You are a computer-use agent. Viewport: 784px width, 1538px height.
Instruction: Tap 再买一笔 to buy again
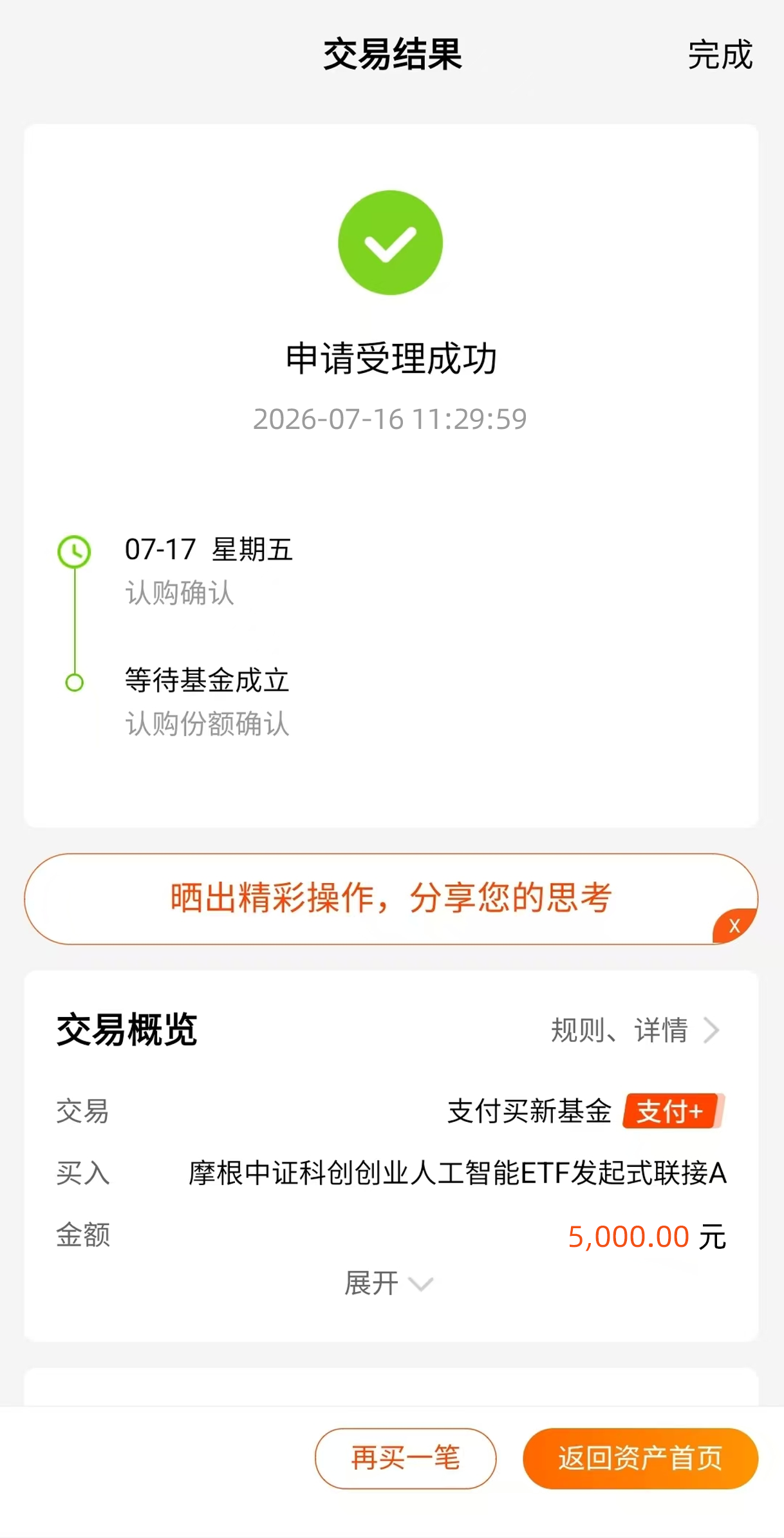click(406, 1458)
